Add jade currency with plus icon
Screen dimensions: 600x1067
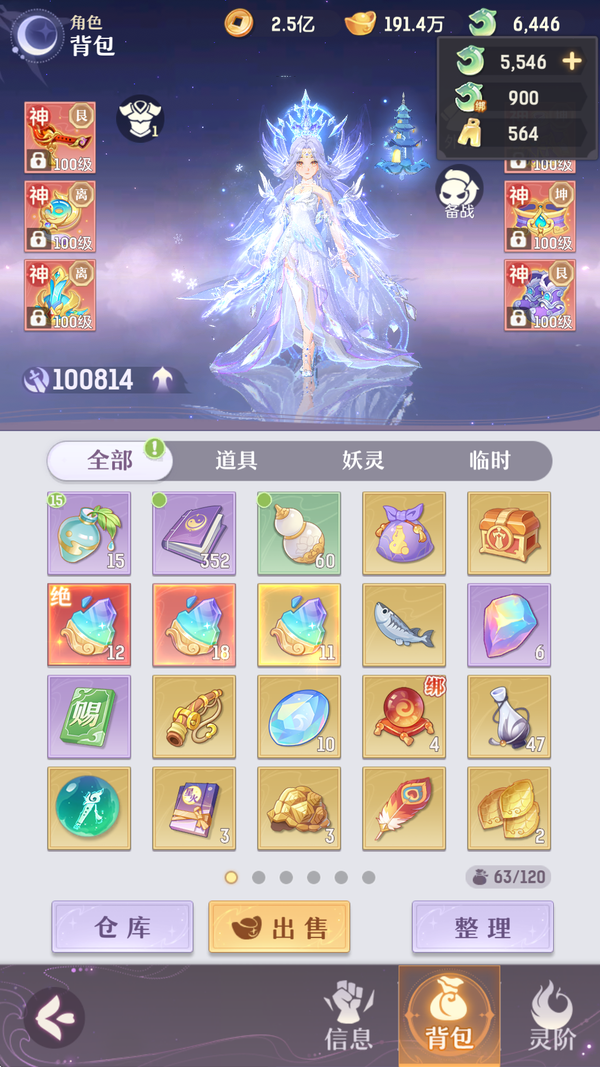(x=571, y=62)
